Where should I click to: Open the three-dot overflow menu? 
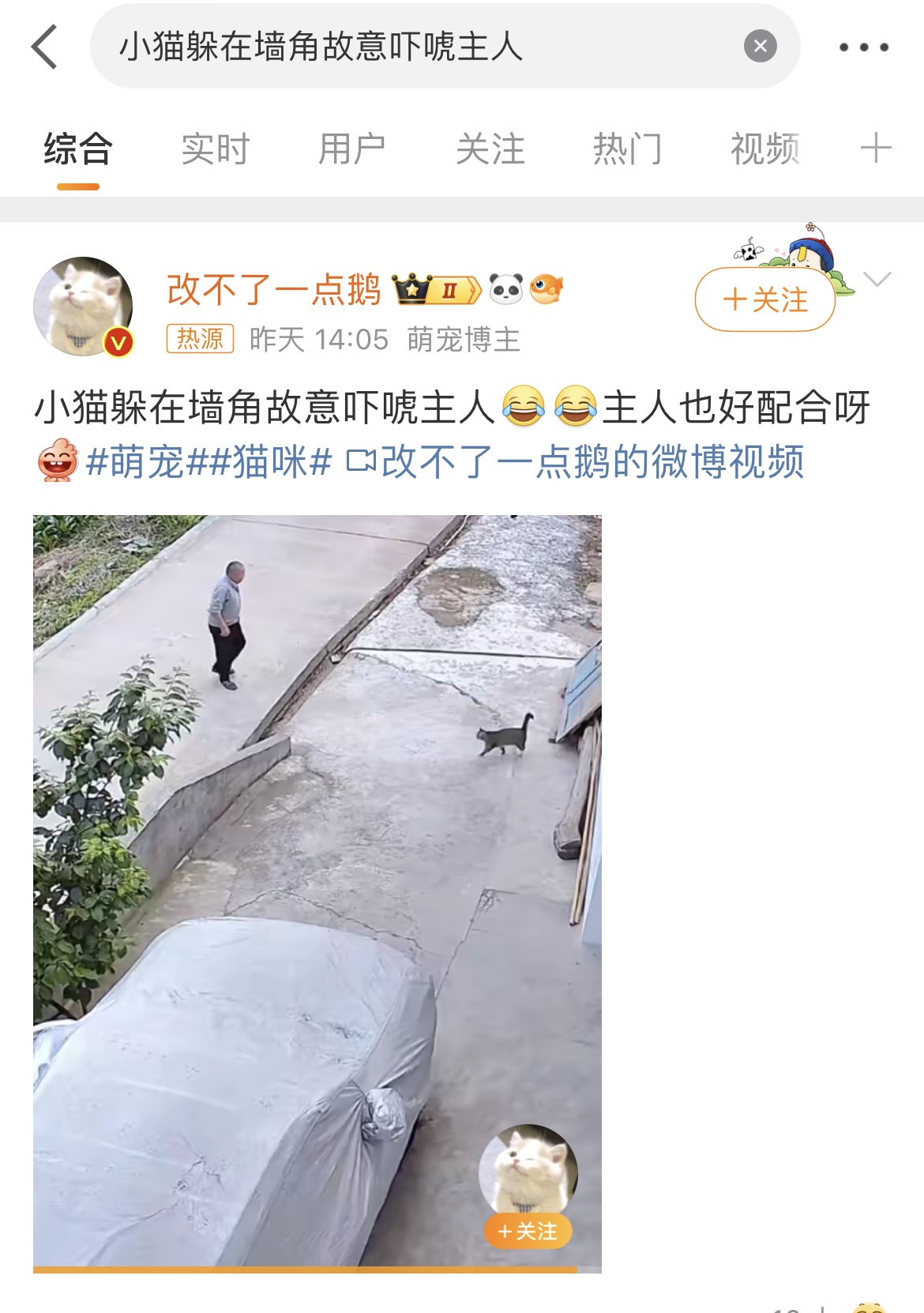[863, 47]
